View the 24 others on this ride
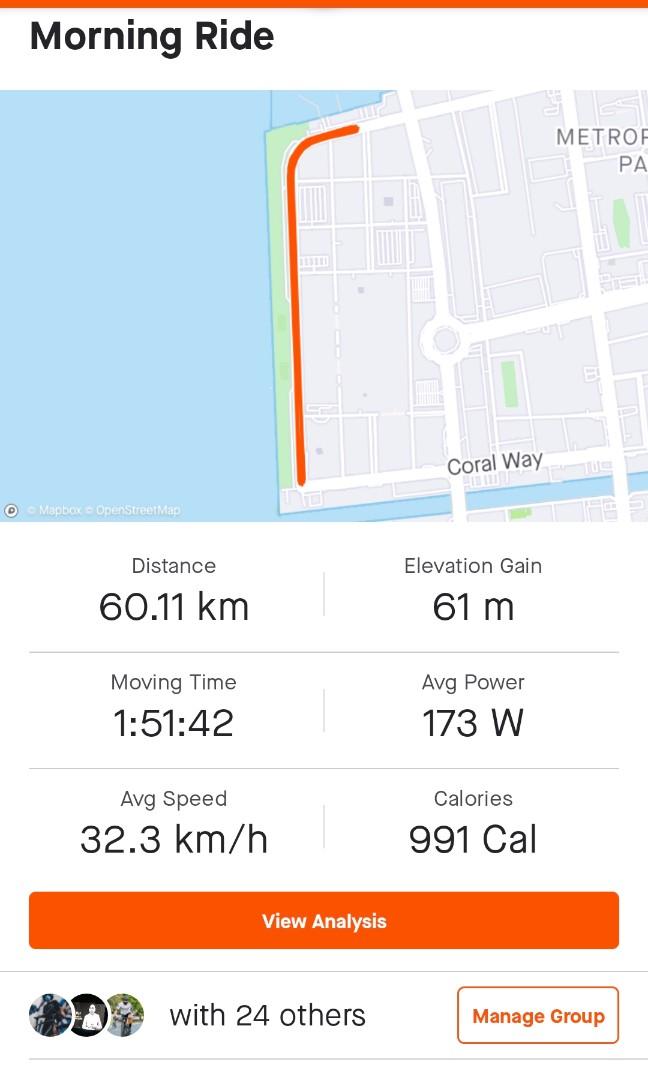 pyautogui.click(x=267, y=1016)
